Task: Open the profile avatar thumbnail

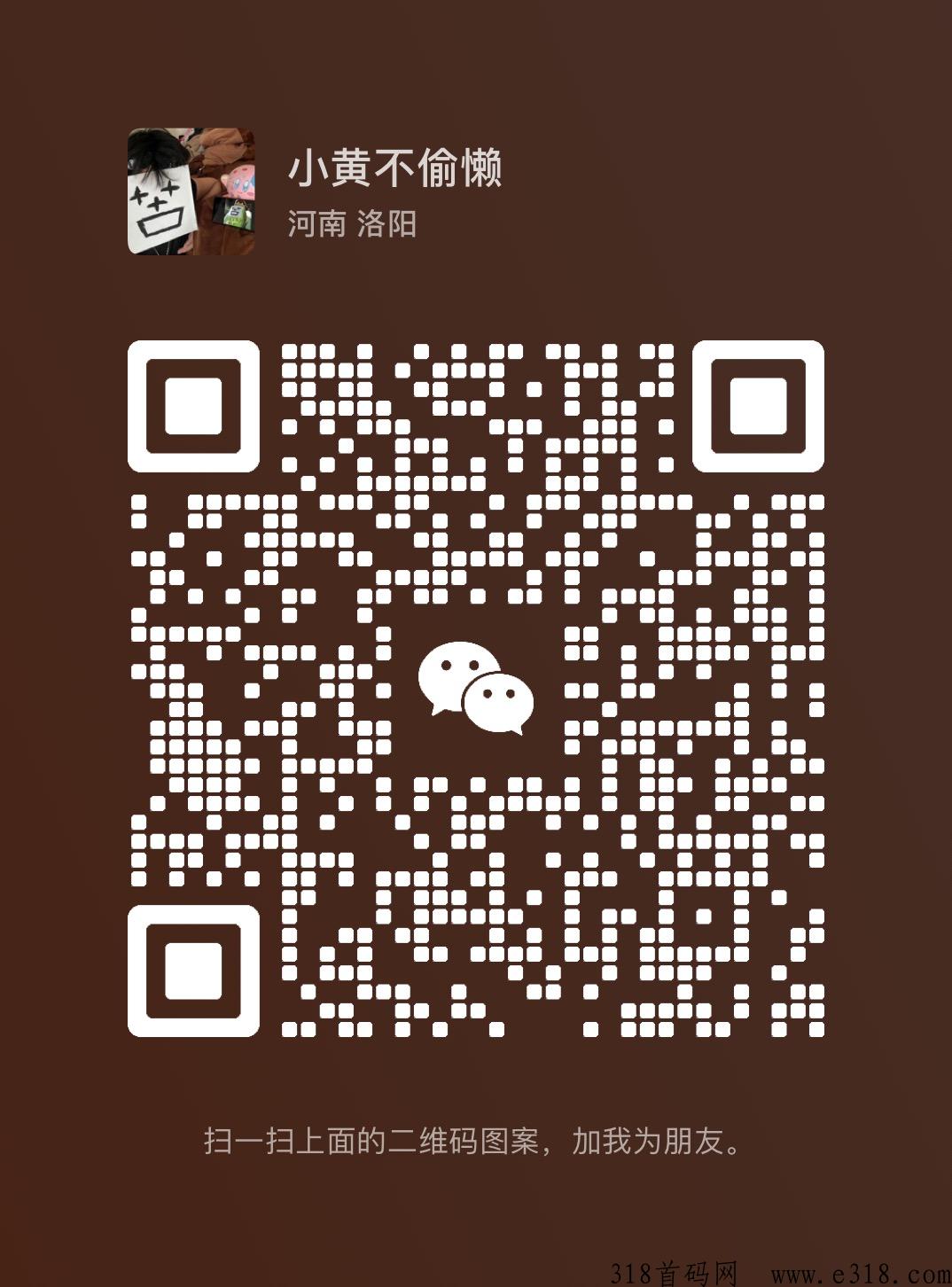Action: click(x=191, y=191)
